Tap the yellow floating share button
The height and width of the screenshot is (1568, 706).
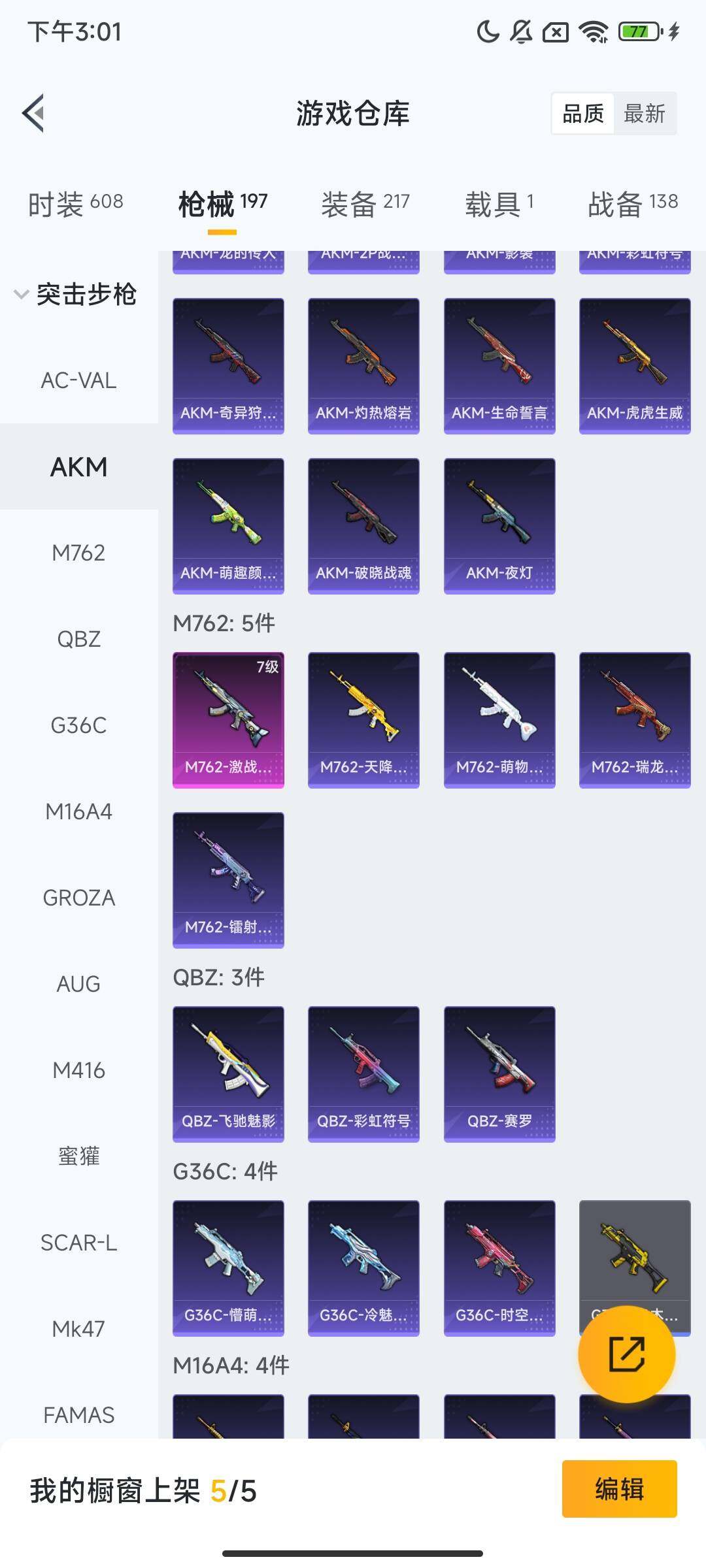[x=626, y=1354]
